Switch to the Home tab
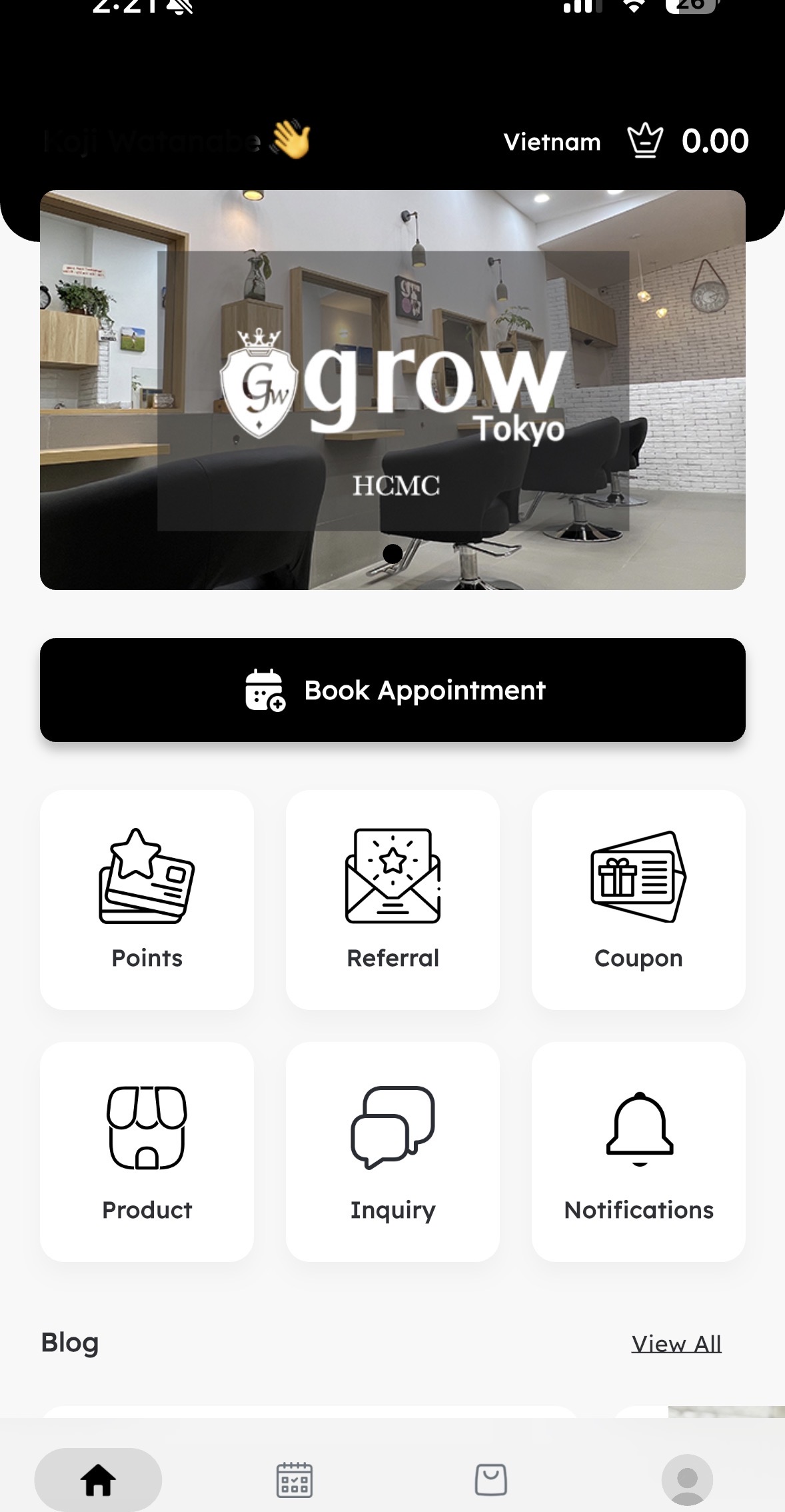The height and width of the screenshot is (1512, 785). click(98, 1479)
